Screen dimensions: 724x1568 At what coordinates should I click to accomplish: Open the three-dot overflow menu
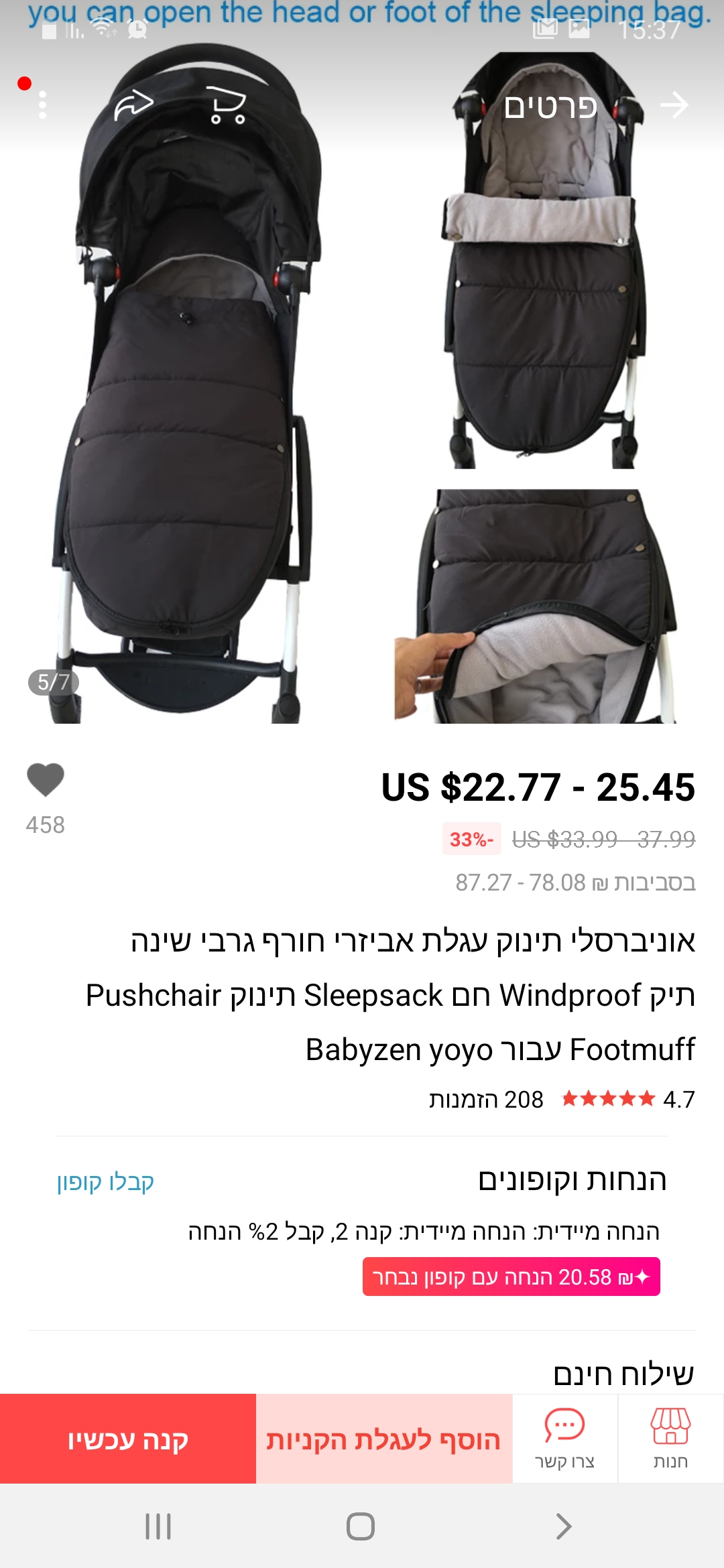[x=42, y=105]
